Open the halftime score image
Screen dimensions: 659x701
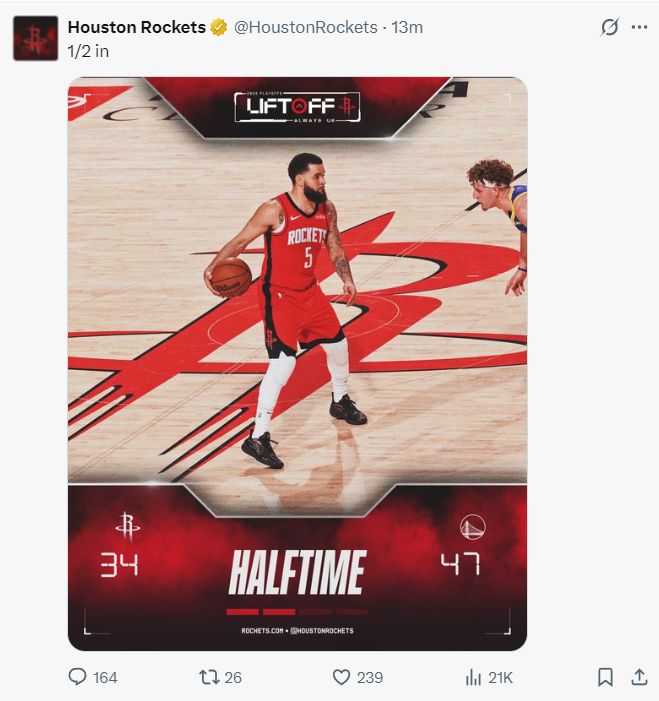click(x=297, y=364)
